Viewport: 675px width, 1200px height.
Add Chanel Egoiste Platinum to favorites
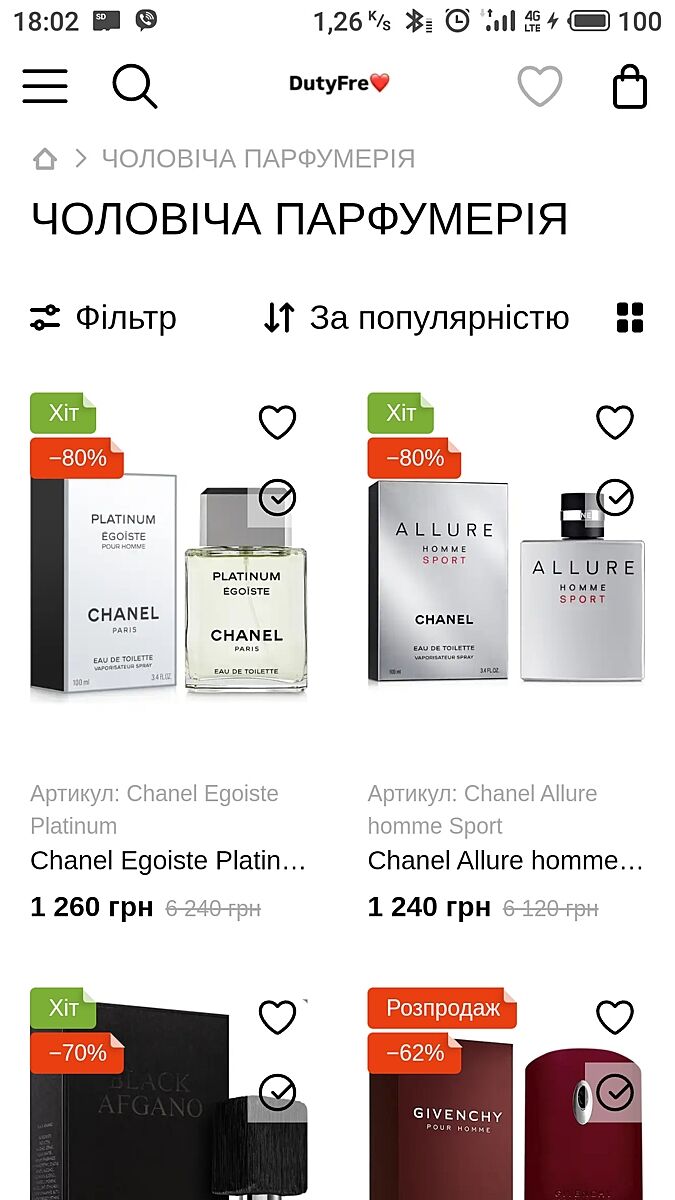coord(277,423)
